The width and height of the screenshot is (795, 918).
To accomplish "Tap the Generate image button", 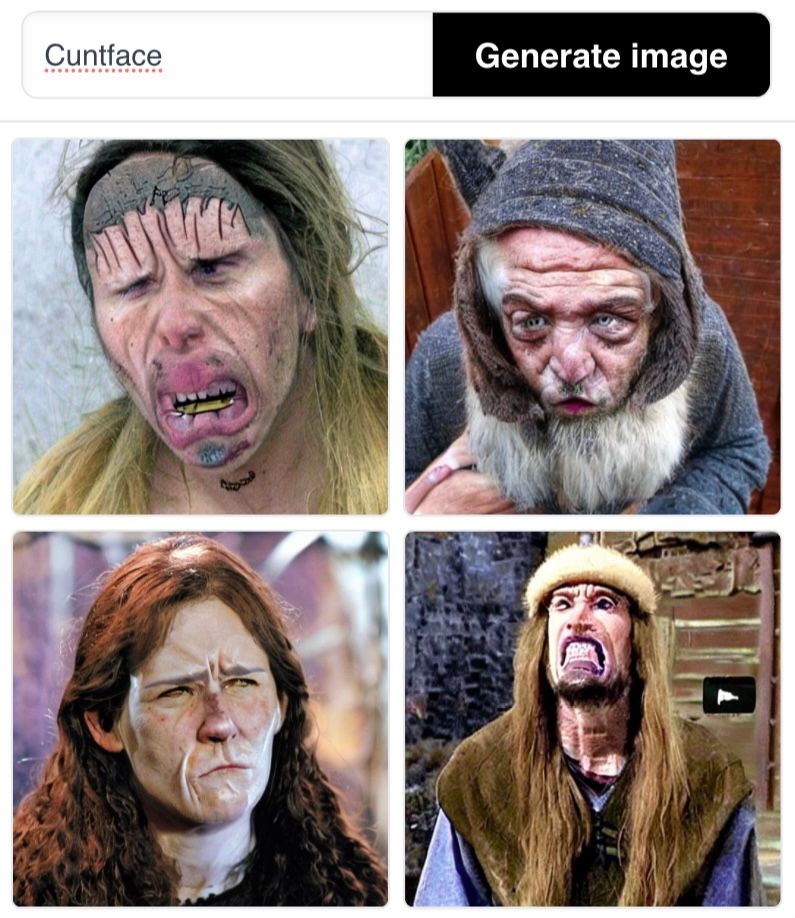I will tap(601, 56).
